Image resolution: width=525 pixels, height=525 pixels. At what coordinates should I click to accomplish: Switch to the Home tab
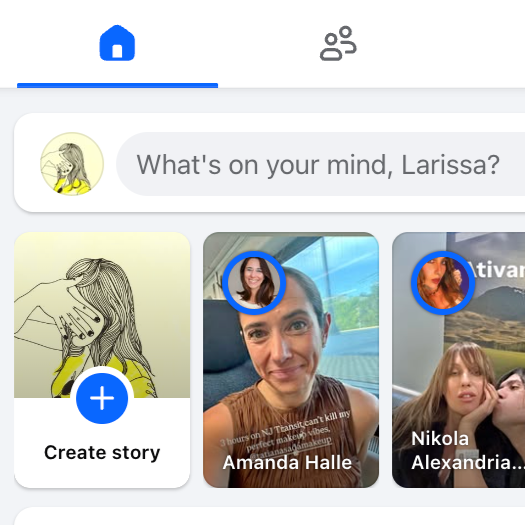point(117,43)
